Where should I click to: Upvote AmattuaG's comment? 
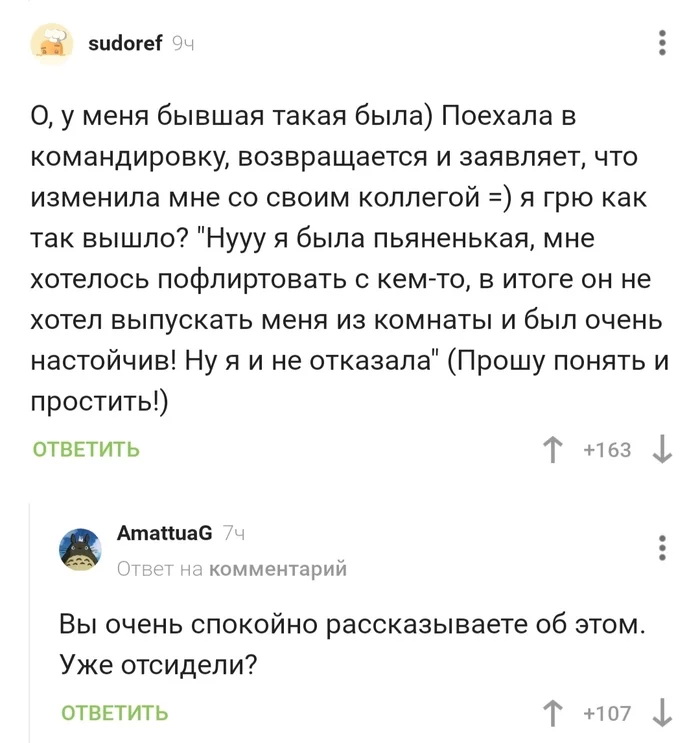552,713
